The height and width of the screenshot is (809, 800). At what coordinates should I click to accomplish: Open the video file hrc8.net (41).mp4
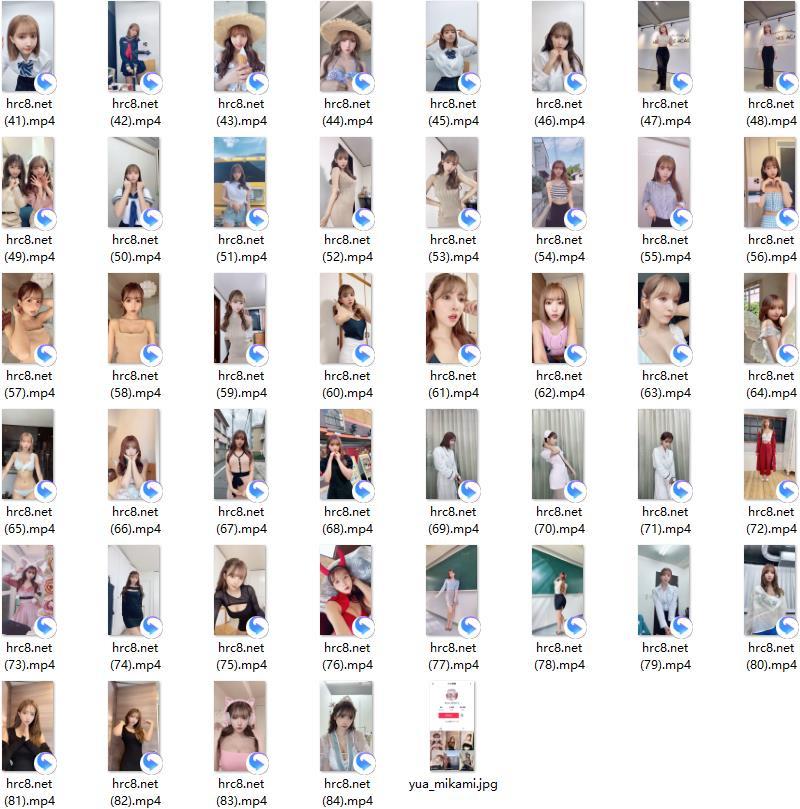pyautogui.click(x=28, y=47)
